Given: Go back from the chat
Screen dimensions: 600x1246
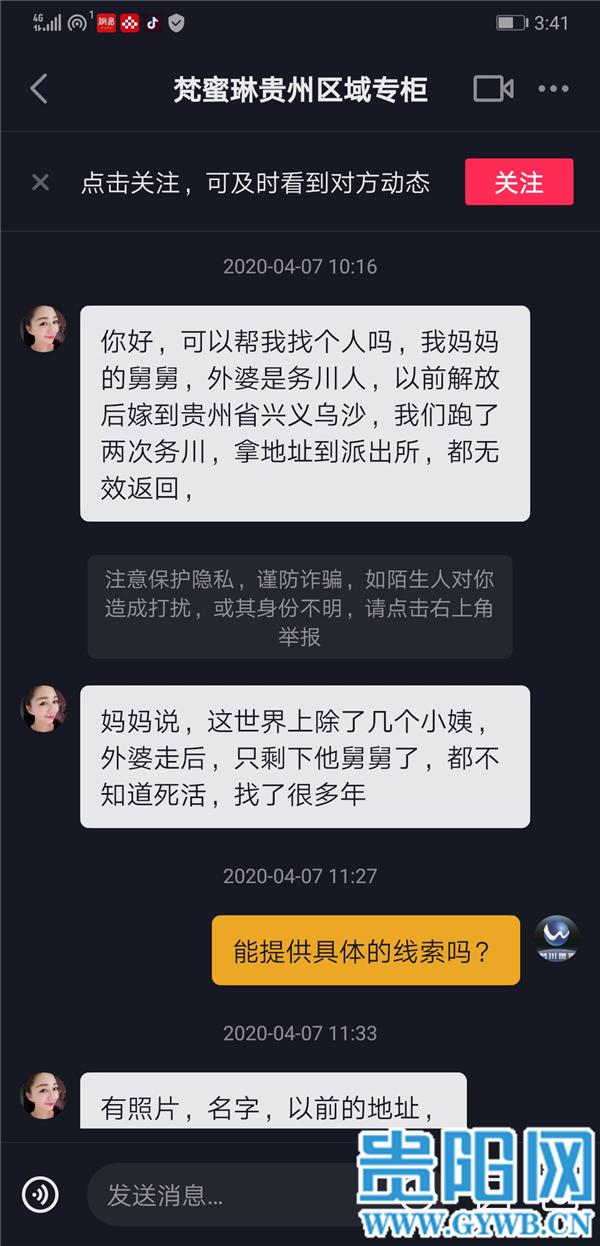Looking at the screenshot, I should [x=39, y=89].
